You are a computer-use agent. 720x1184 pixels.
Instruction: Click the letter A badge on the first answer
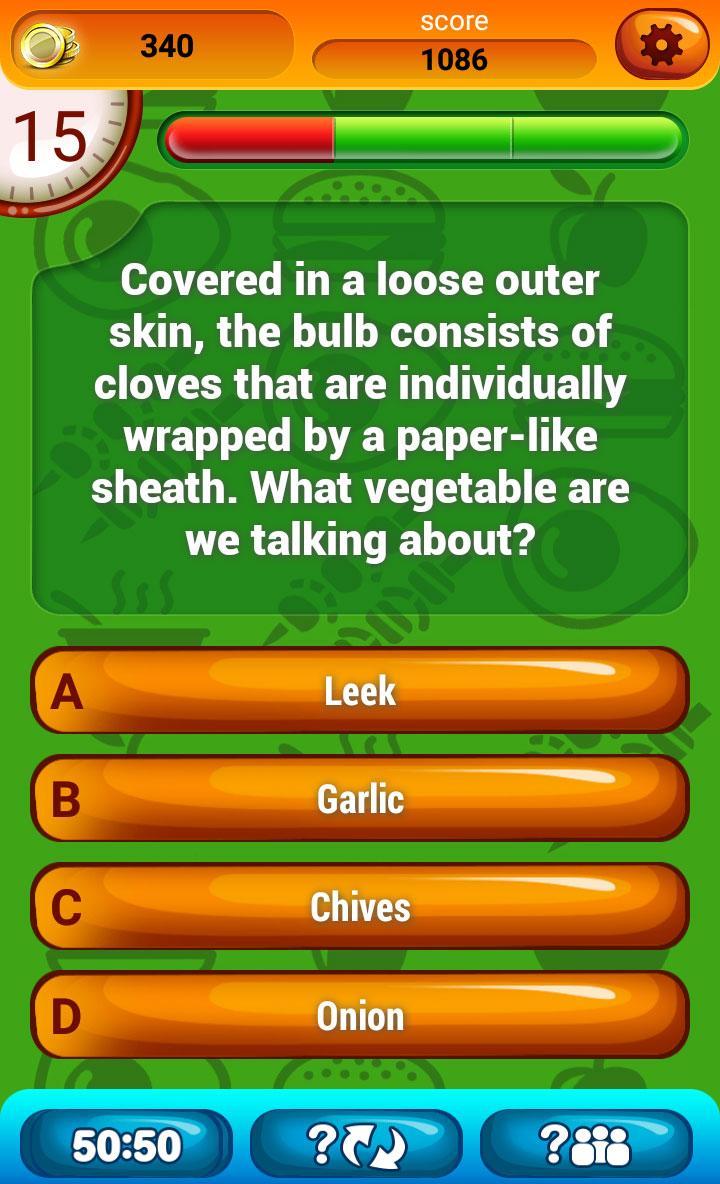click(66, 690)
